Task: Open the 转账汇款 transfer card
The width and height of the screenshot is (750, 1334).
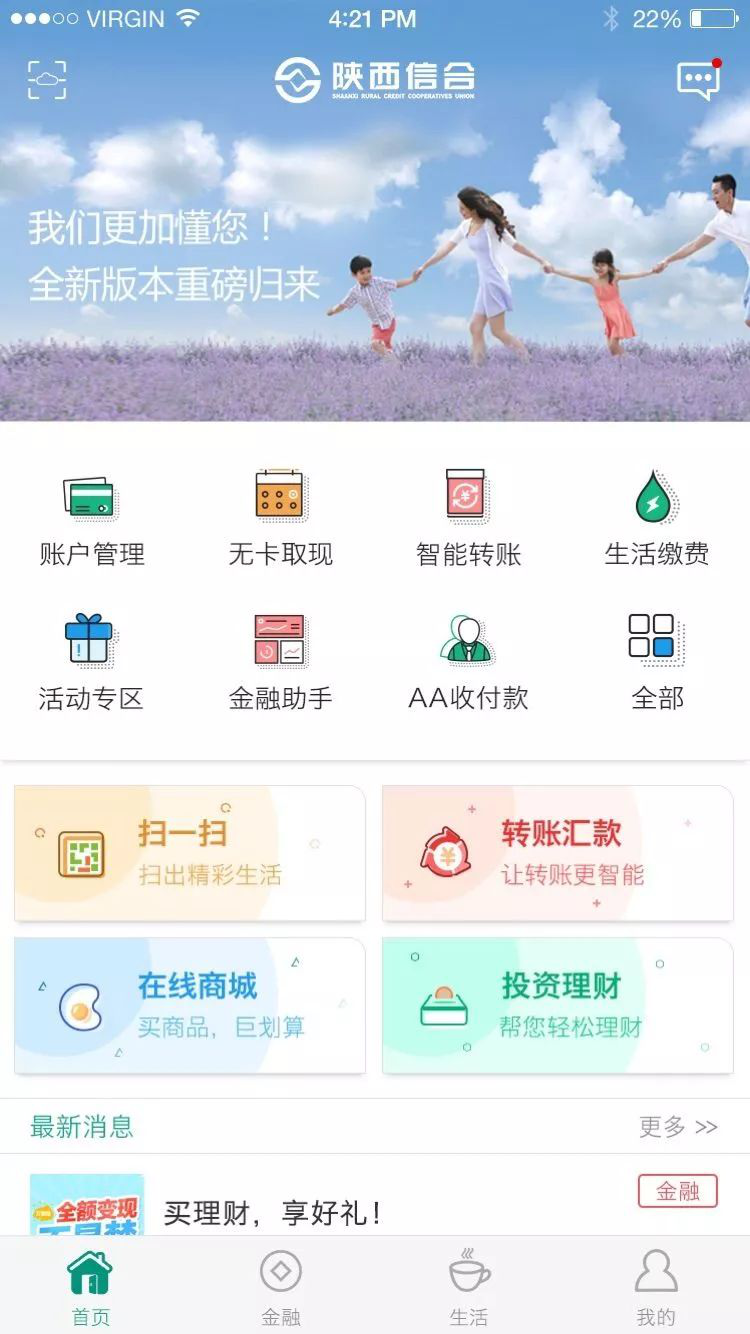Action: (x=558, y=853)
